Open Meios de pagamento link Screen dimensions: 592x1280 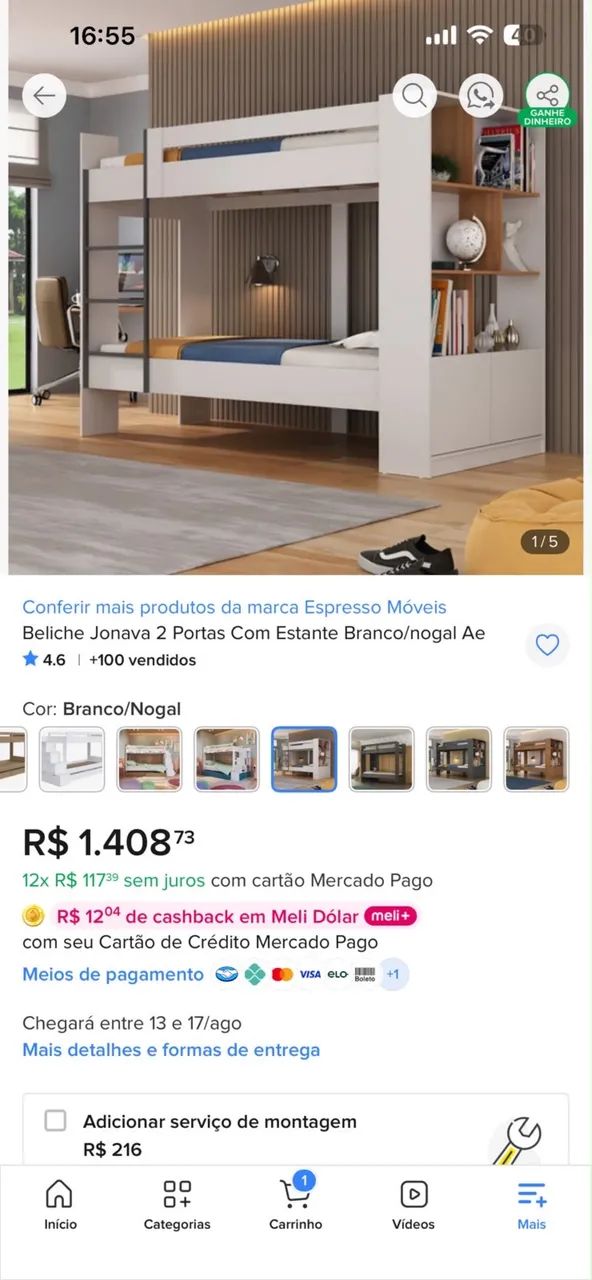click(x=113, y=974)
